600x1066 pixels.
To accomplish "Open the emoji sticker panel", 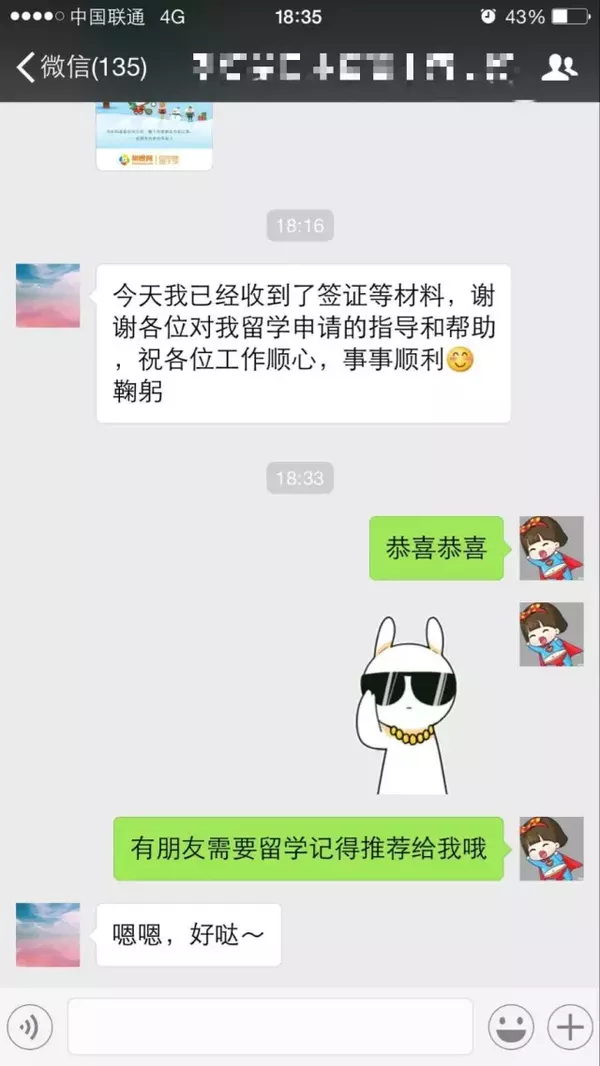I will pos(510,1027).
